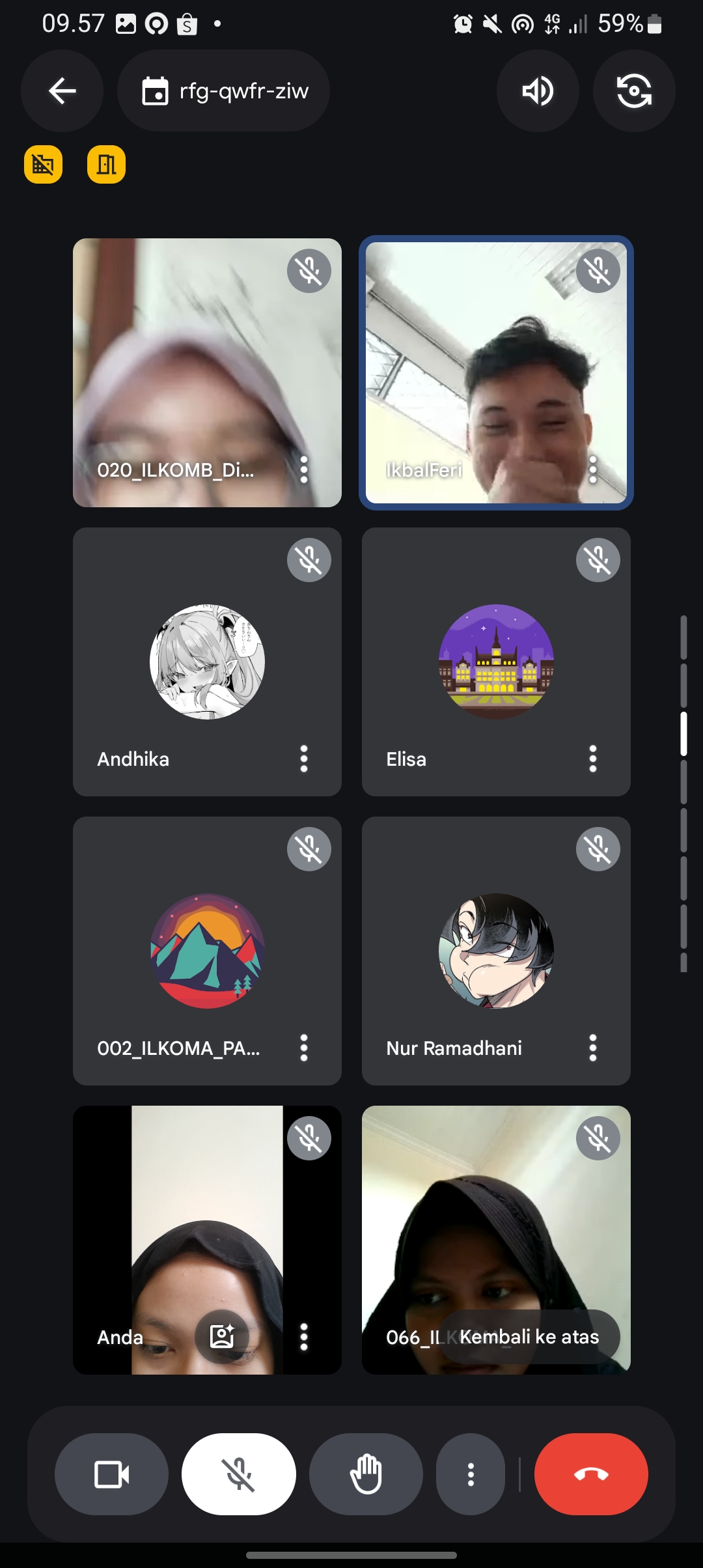
Task: Open options for 020_ILKOMB_Di tile
Action: coord(304,470)
